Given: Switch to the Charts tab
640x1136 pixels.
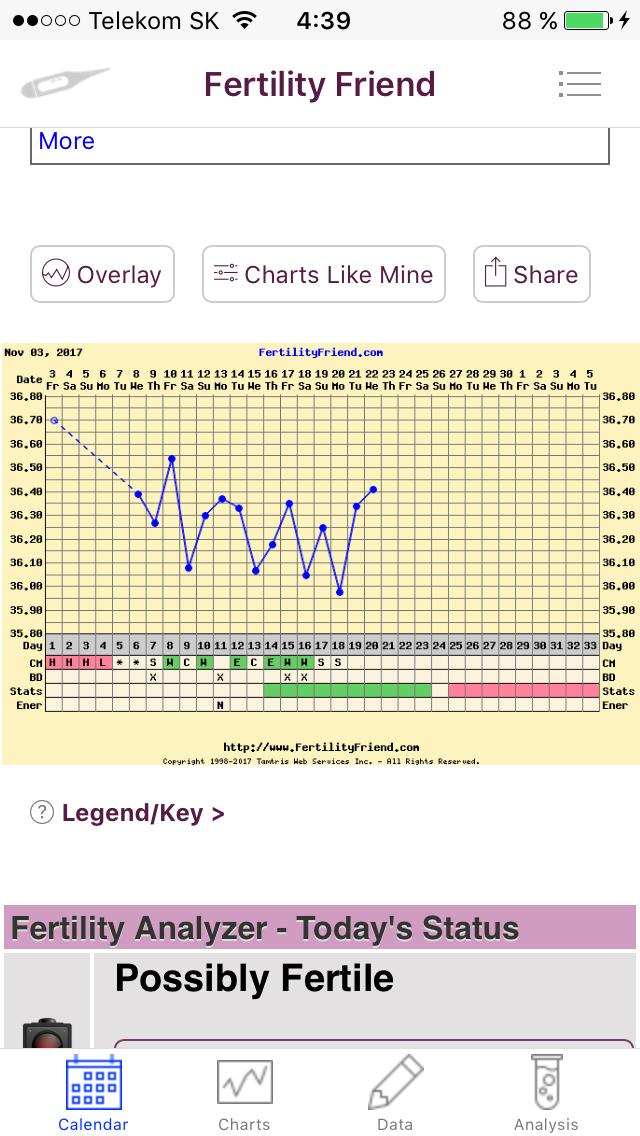Looking at the screenshot, I should pyautogui.click(x=245, y=1093).
